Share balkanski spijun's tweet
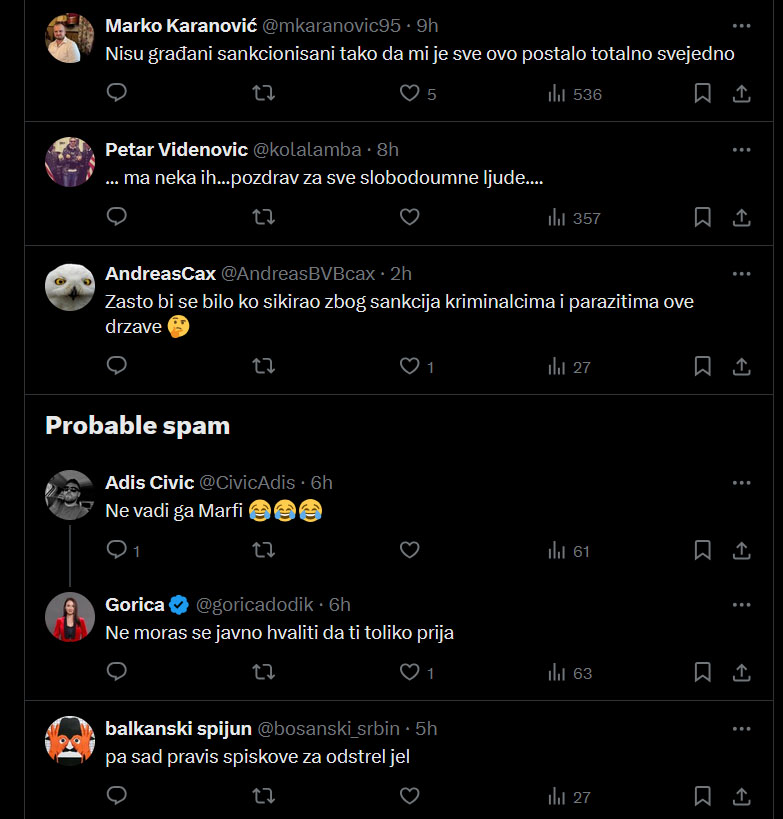The height and width of the screenshot is (819, 783). point(741,796)
